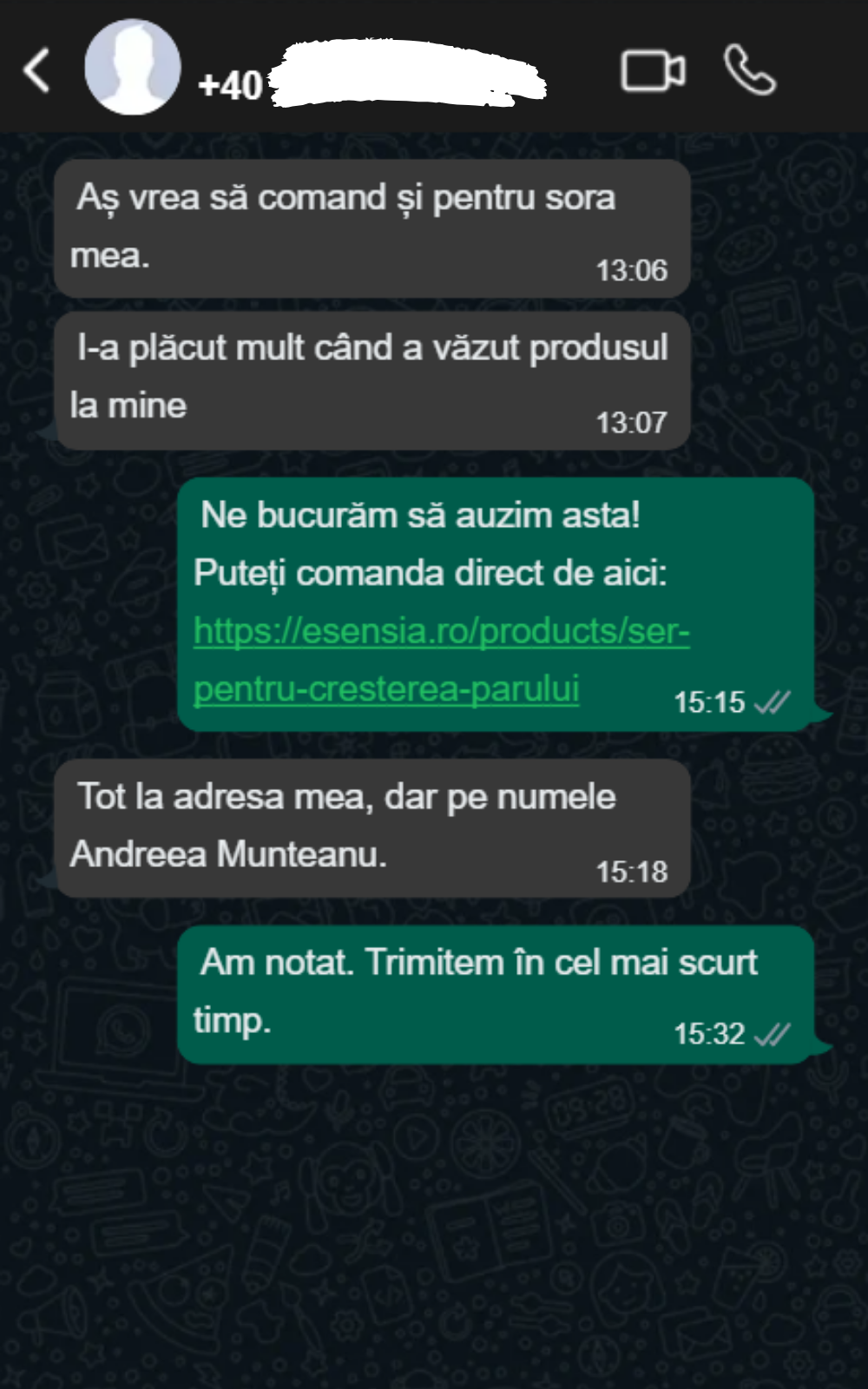Image resolution: width=868 pixels, height=1389 pixels.
Task: Open the contact's profile picture
Action: (x=132, y=68)
